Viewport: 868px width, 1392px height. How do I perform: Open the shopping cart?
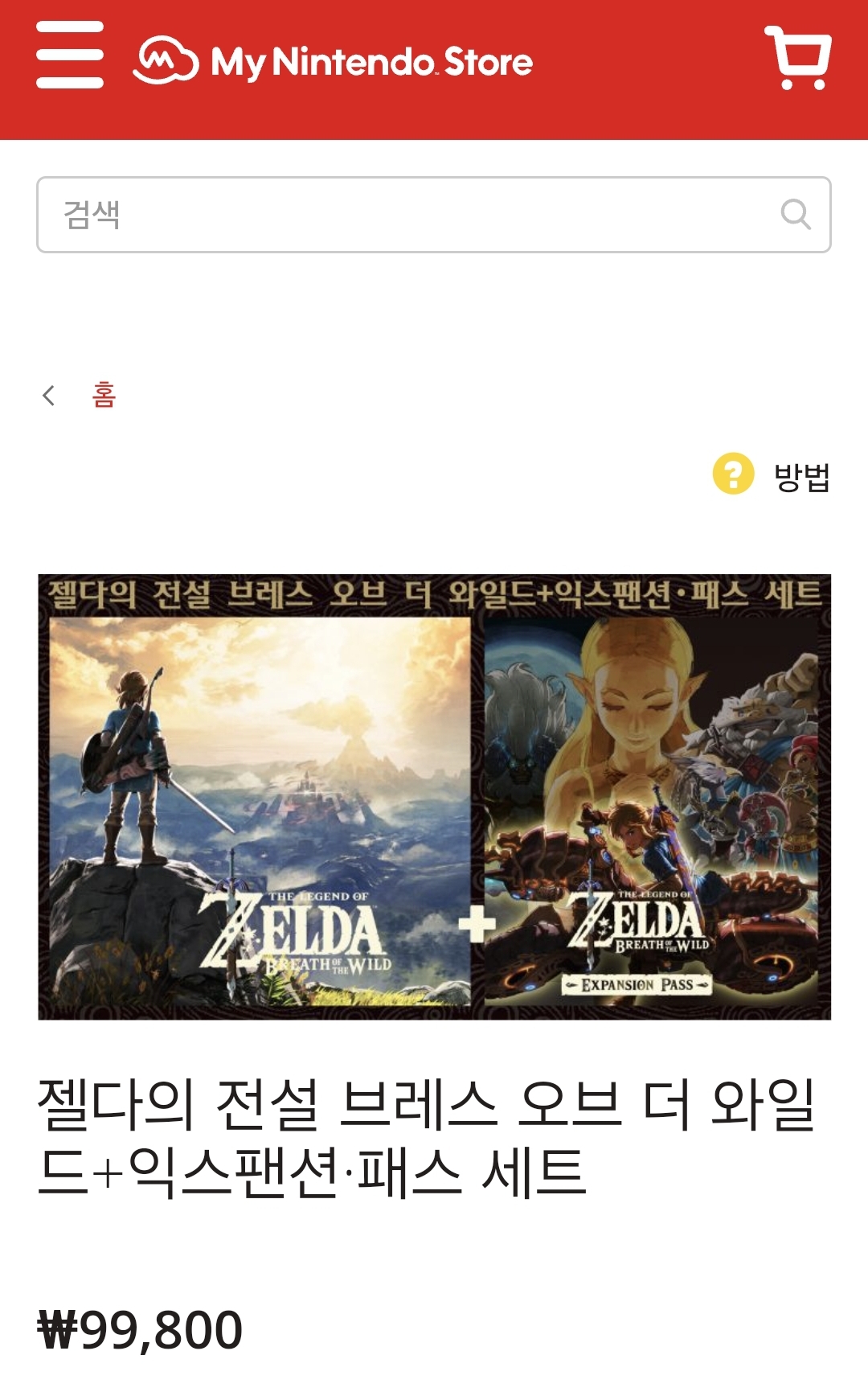797,57
